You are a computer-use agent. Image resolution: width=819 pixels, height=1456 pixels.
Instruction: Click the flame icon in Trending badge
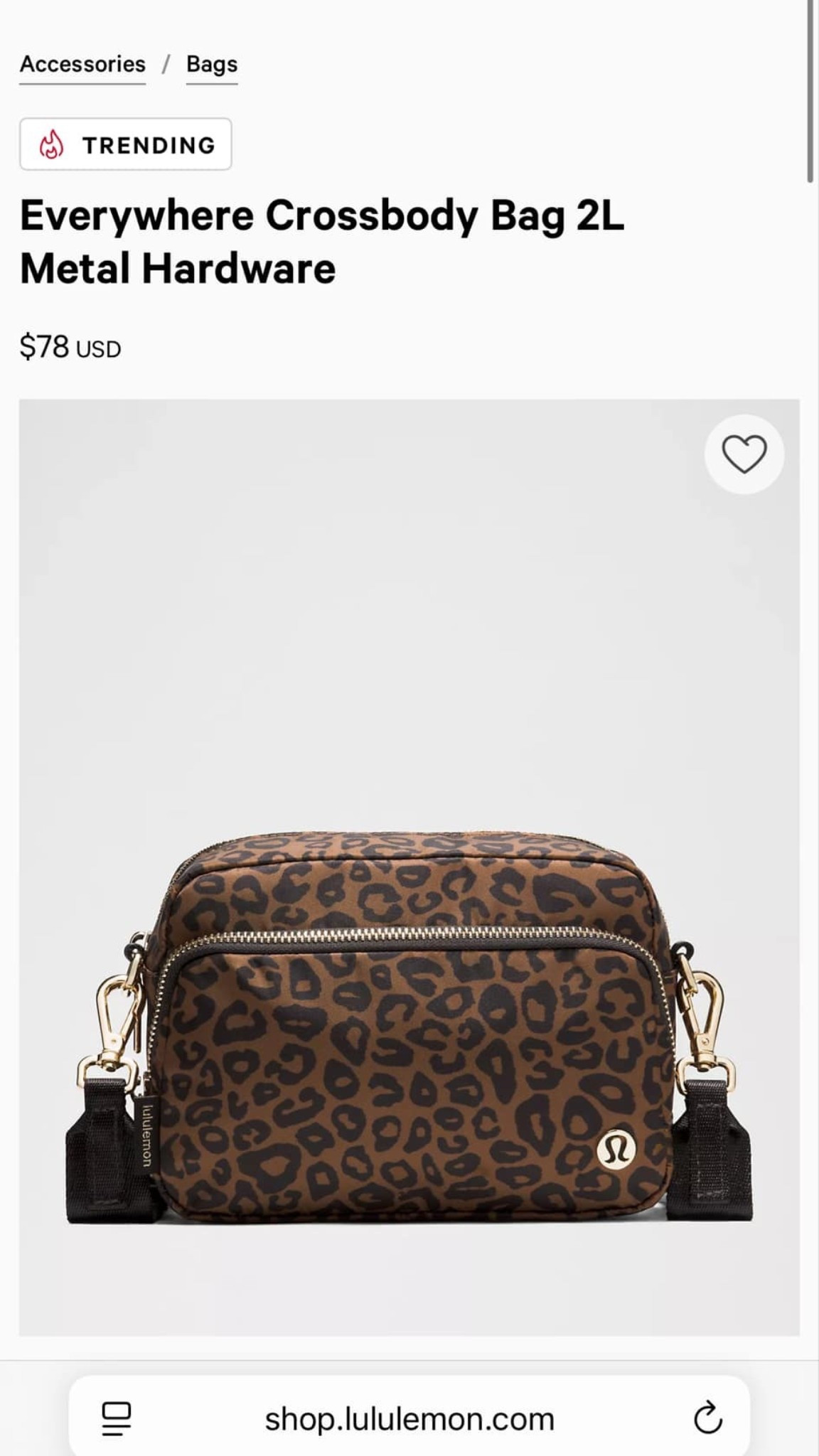[51, 144]
